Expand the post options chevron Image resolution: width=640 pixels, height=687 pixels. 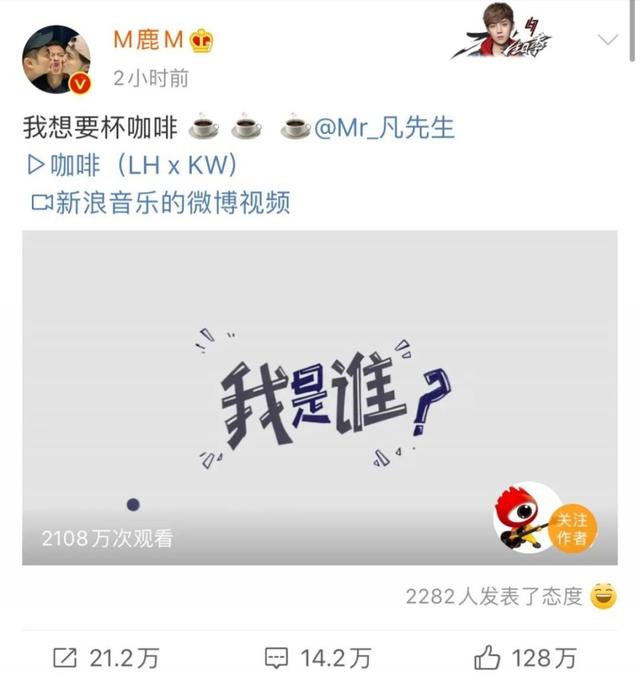click(608, 41)
